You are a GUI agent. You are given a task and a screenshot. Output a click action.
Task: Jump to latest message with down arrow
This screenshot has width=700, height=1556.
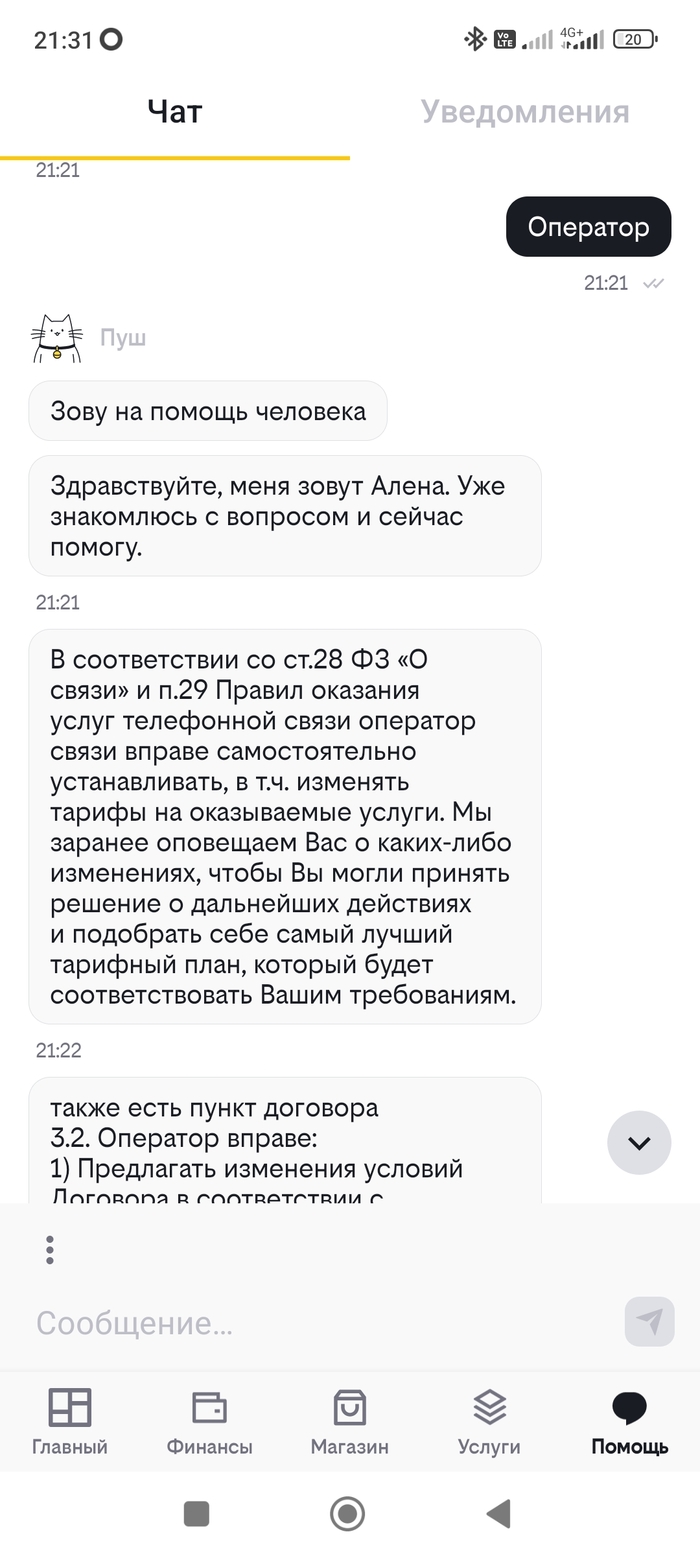pyautogui.click(x=639, y=1142)
